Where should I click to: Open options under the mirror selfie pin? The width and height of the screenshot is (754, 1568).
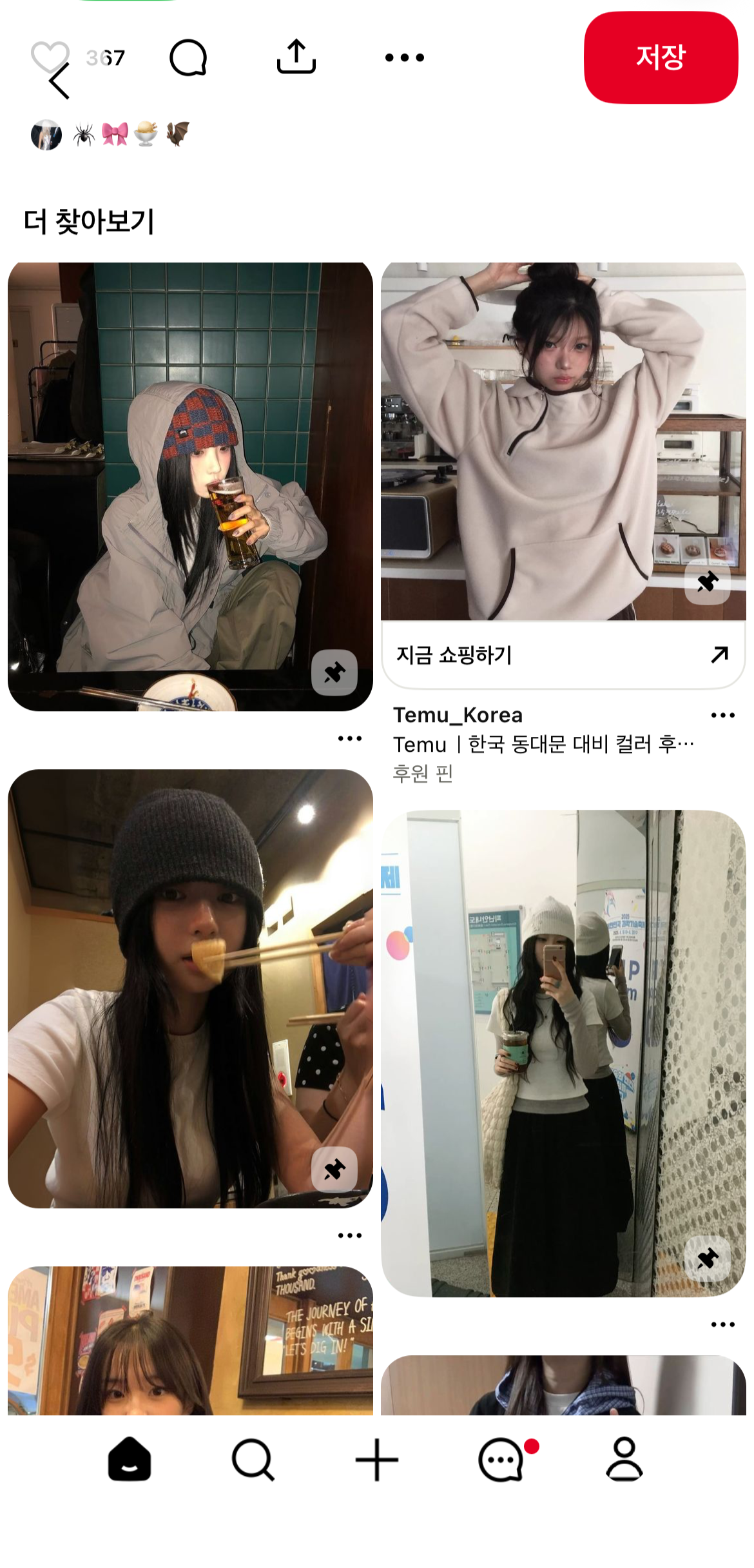[722, 1324]
